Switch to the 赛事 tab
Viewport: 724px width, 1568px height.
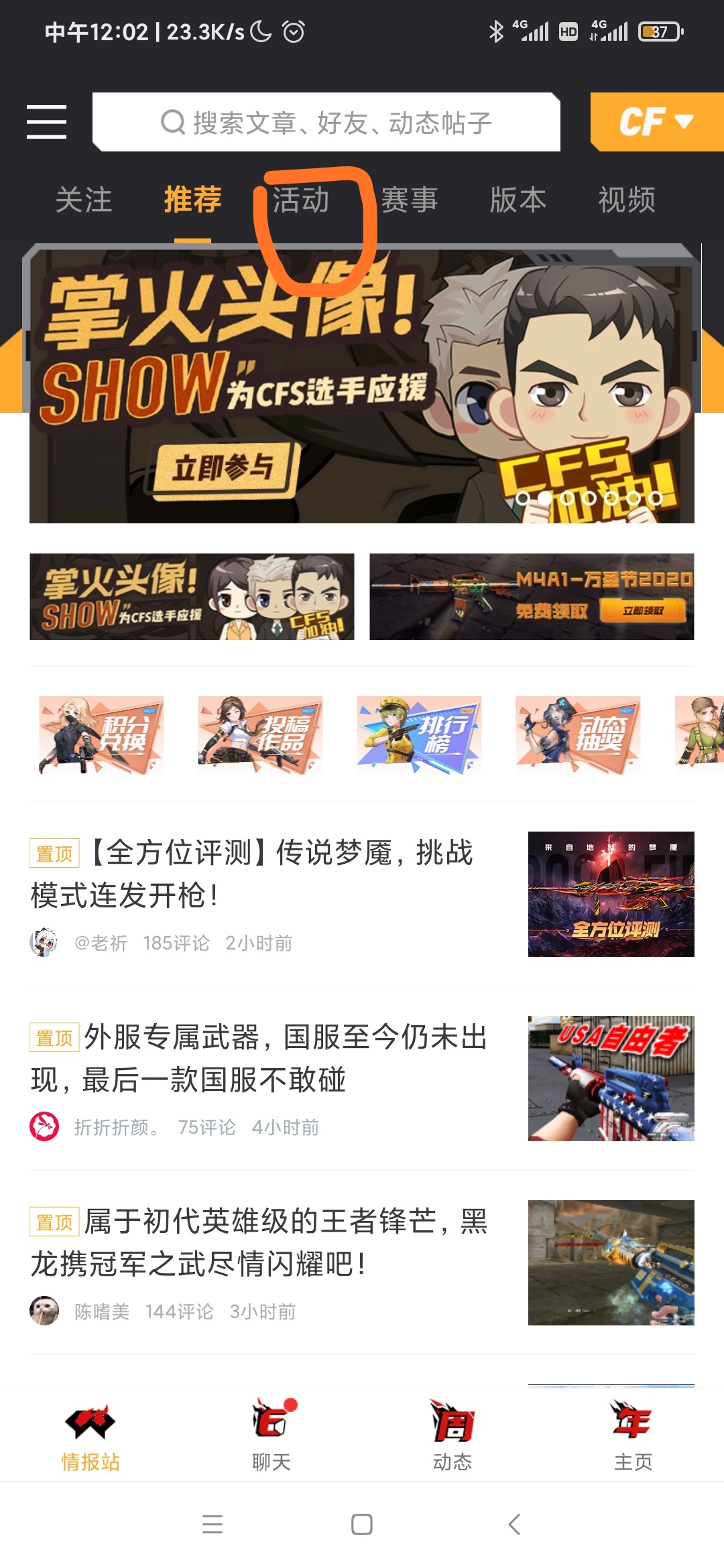(410, 200)
